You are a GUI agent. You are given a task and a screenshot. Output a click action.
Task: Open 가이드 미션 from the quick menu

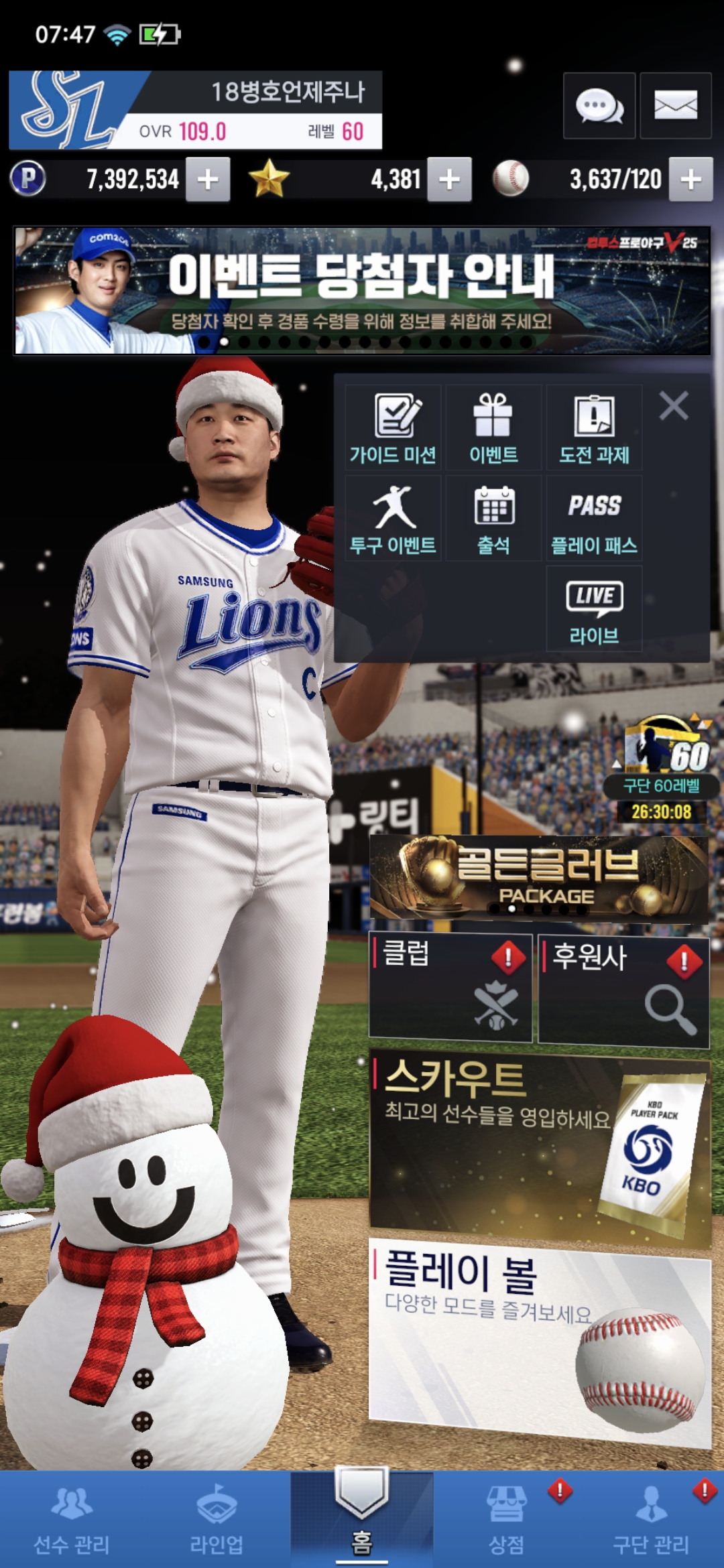(394, 428)
